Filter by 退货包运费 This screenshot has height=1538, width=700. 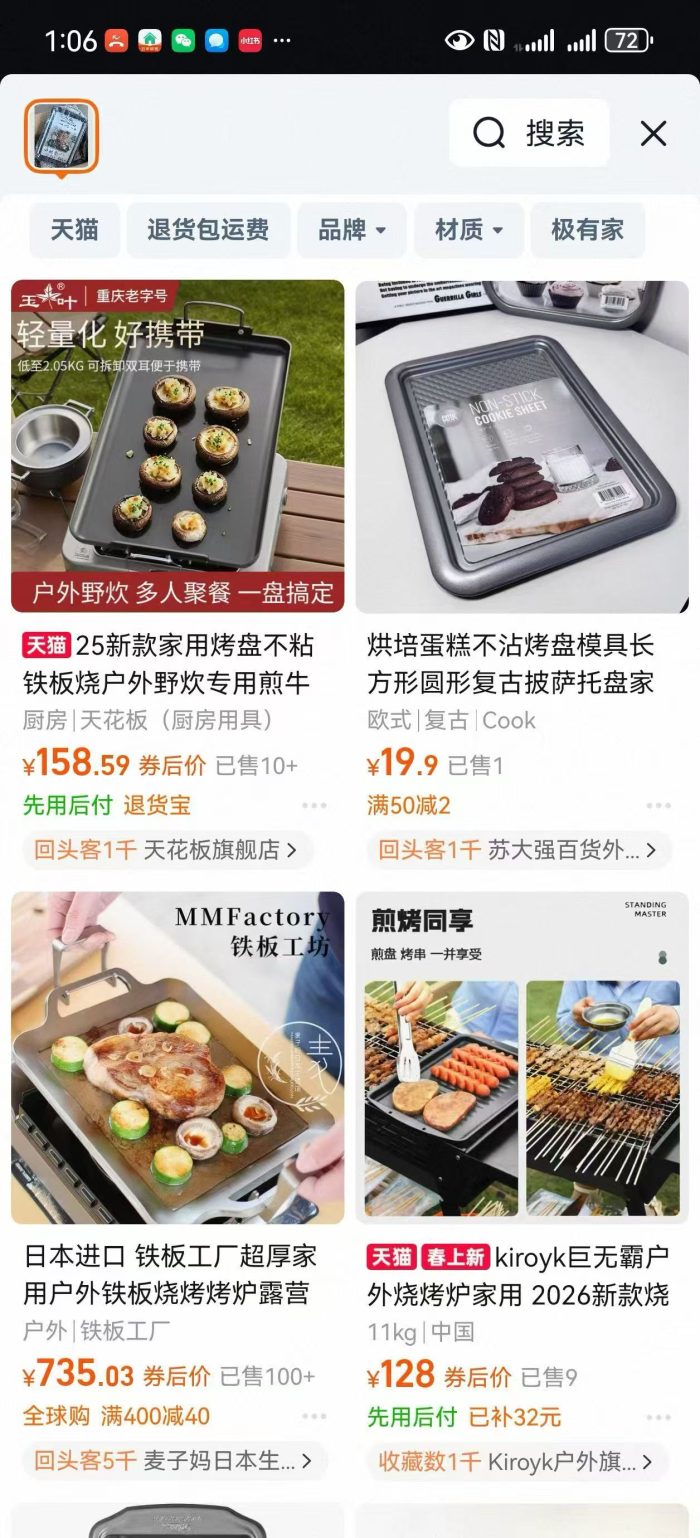click(x=208, y=230)
